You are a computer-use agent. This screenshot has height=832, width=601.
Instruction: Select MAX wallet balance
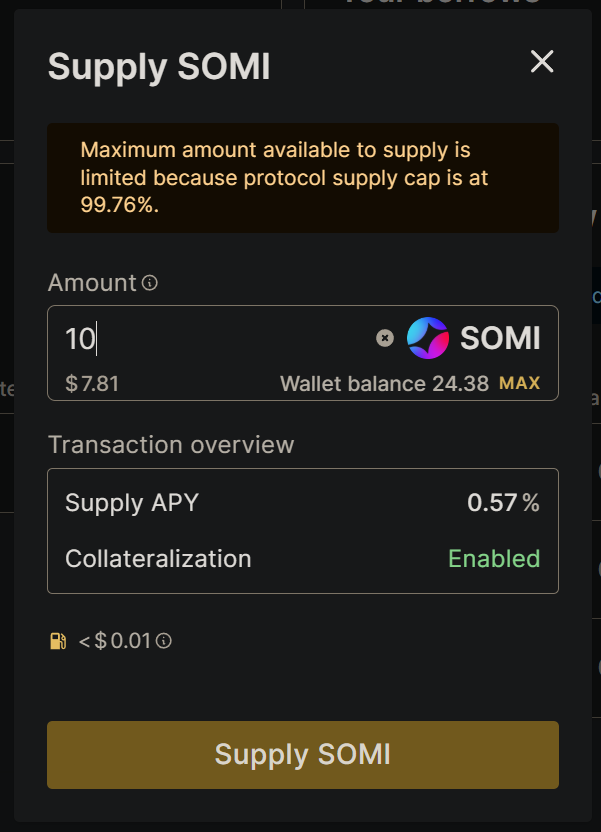[x=519, y=383]
